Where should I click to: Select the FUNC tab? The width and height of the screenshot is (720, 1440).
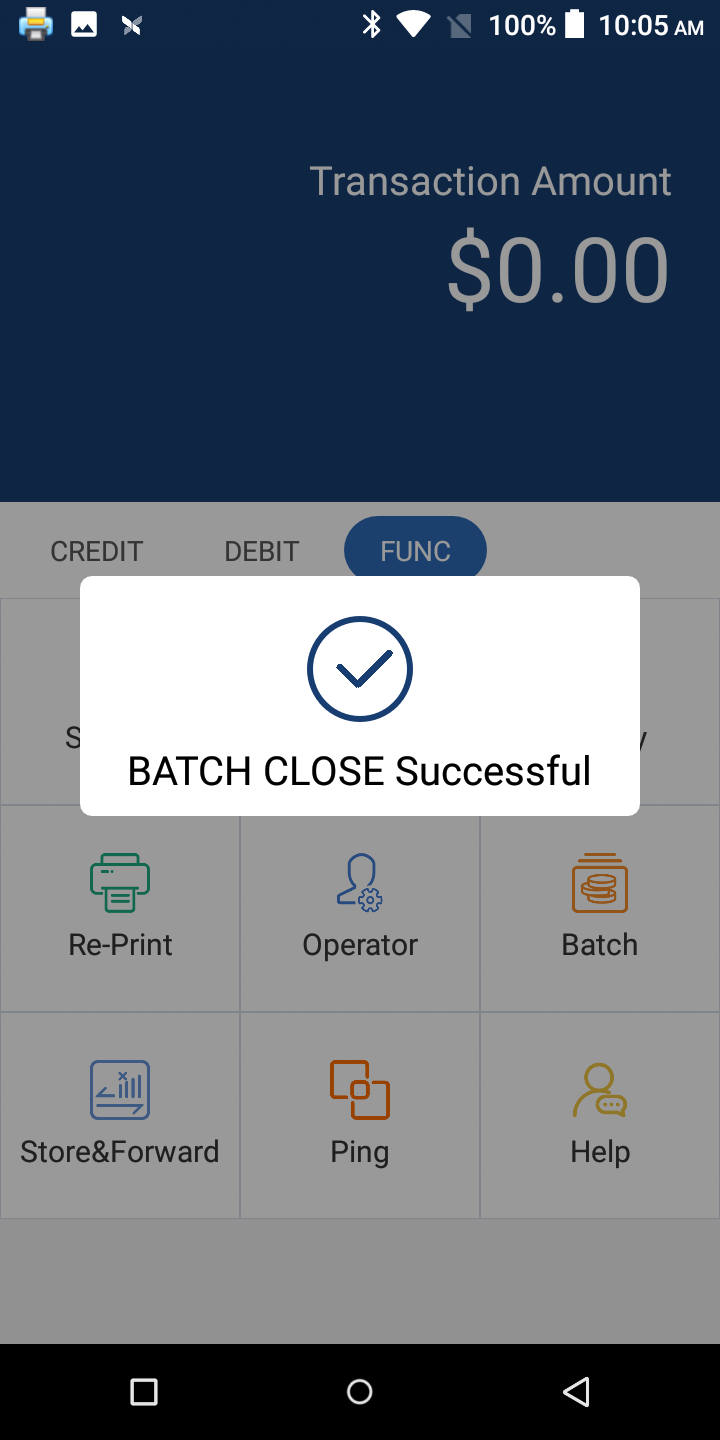coord(415,549)
